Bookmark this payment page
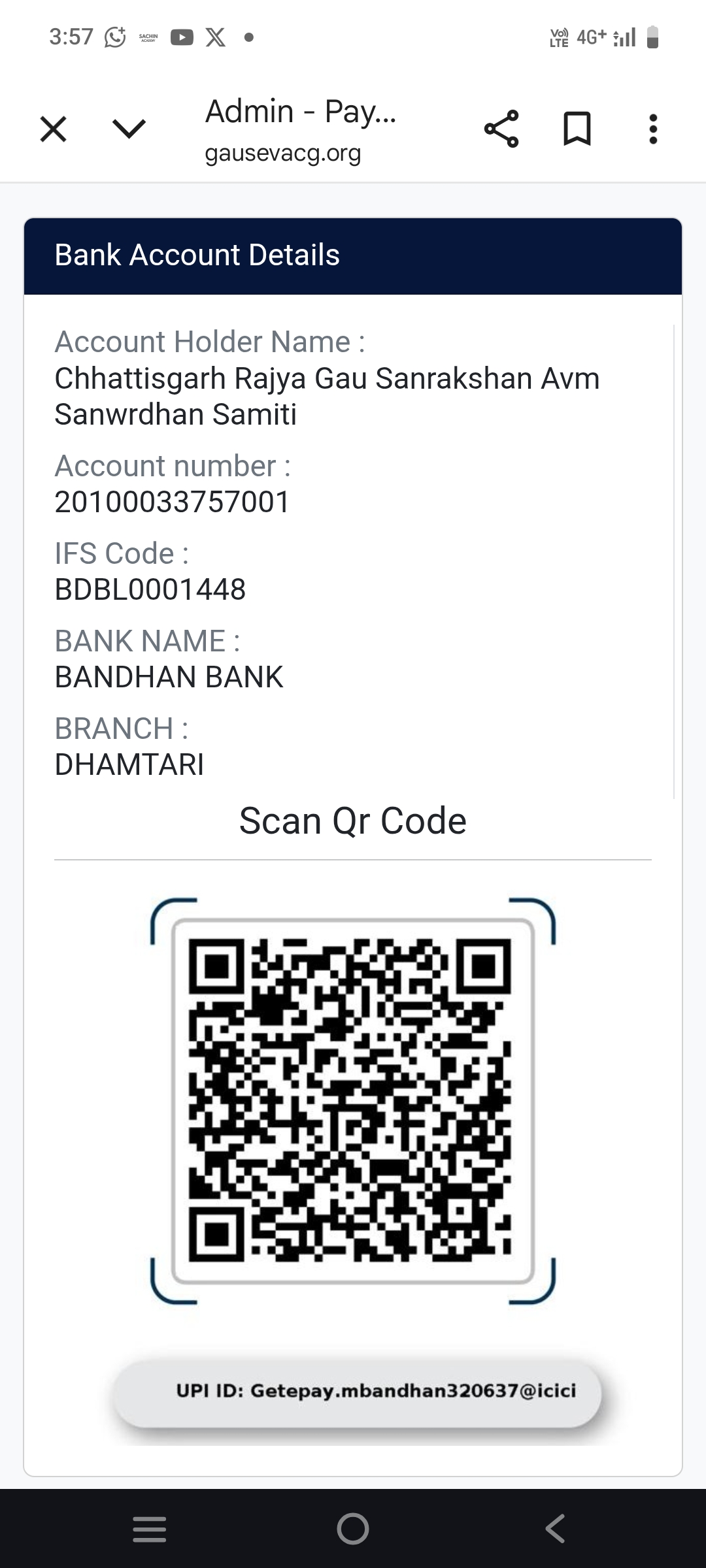The width and height of the screenshot is (706, 1568). [577, 129]
